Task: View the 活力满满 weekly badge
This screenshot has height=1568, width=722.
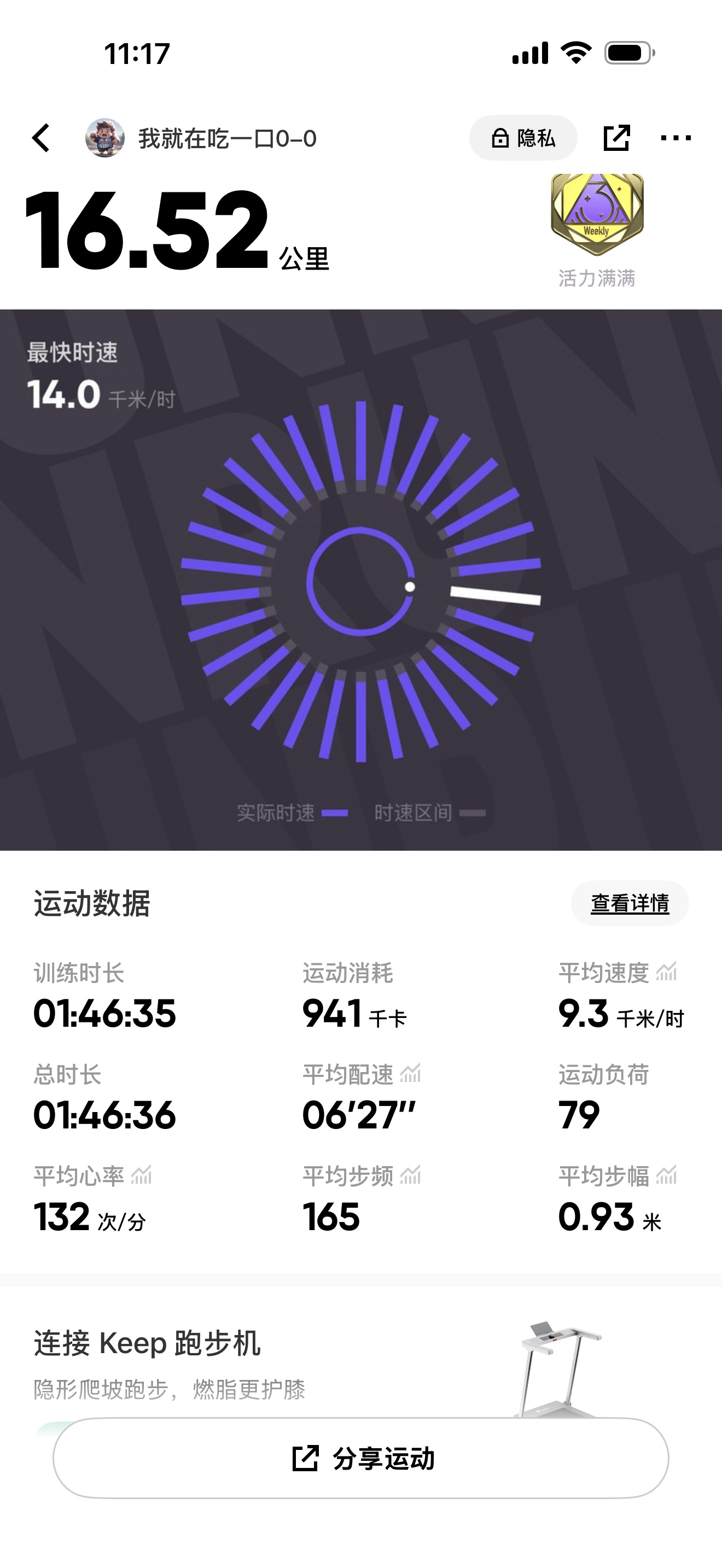Action: point(597,231)
